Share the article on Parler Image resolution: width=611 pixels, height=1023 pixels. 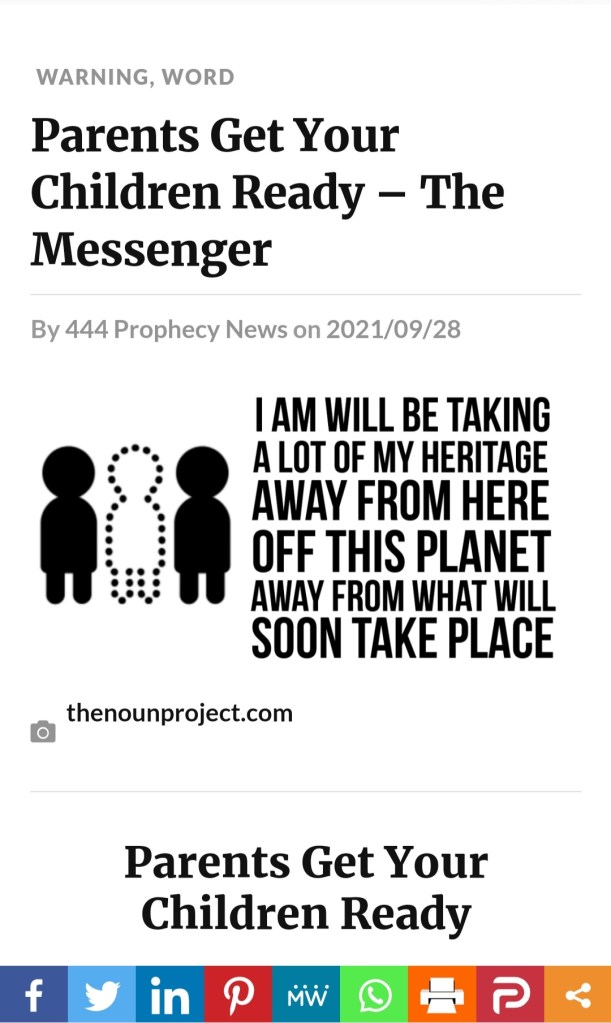509,995
